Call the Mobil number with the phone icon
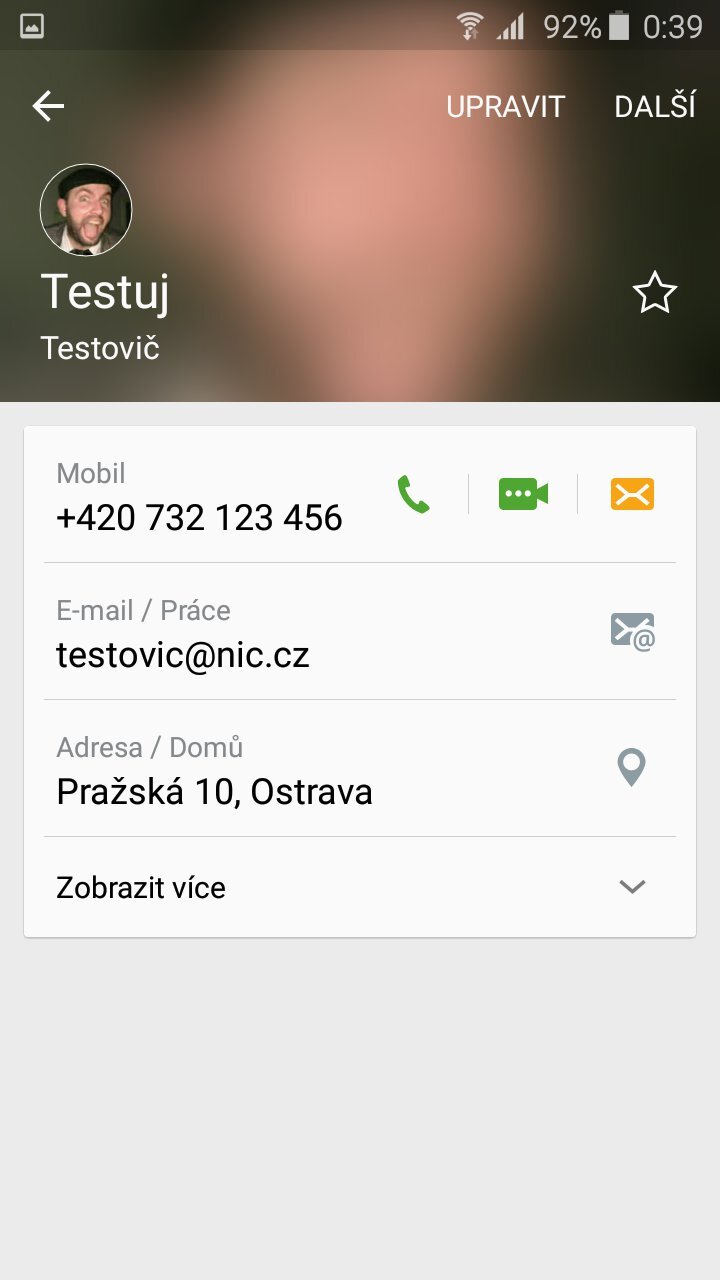720x1280 pixels. pos(413,494)
